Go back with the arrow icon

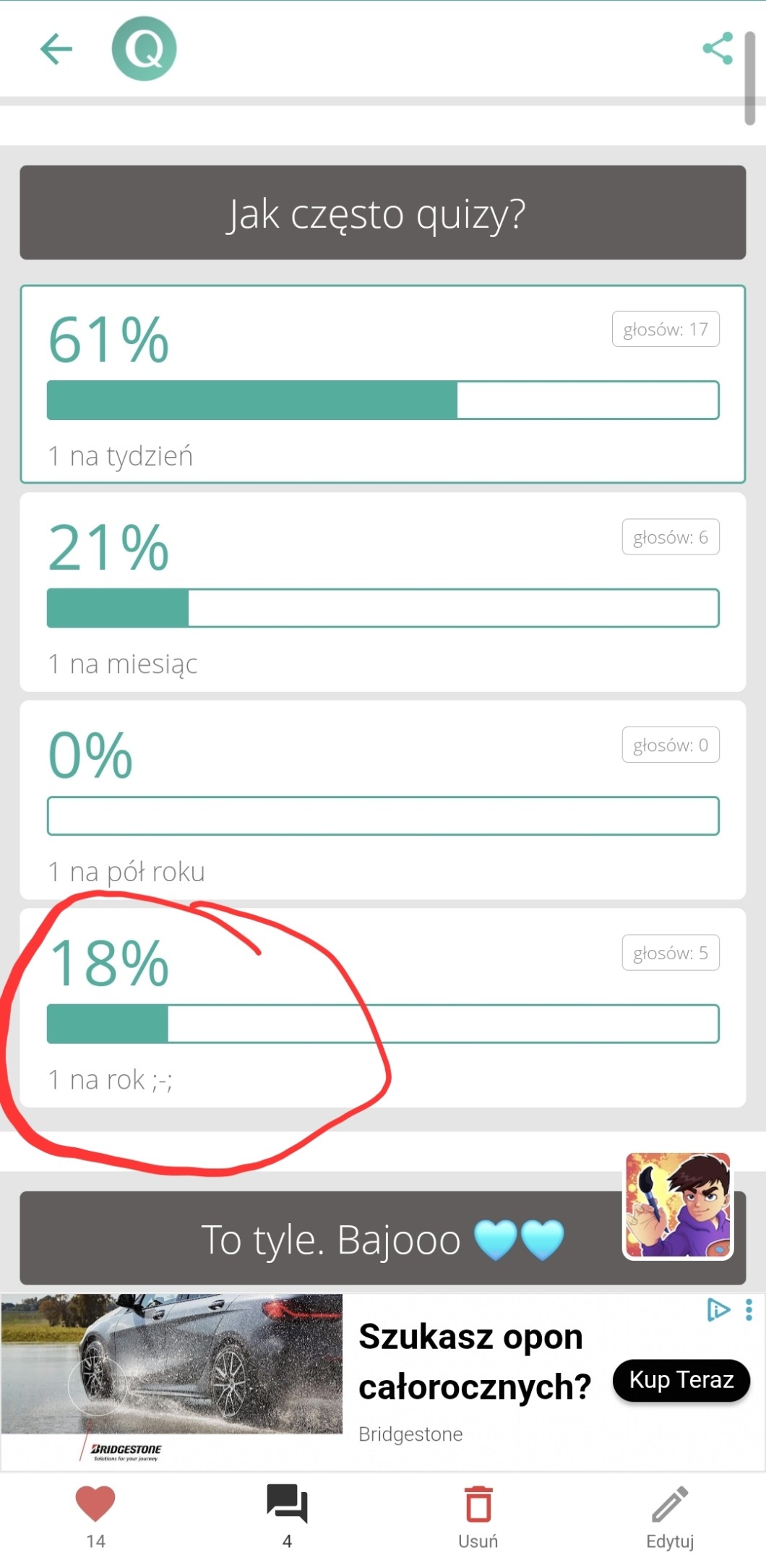tap(56, 49)
